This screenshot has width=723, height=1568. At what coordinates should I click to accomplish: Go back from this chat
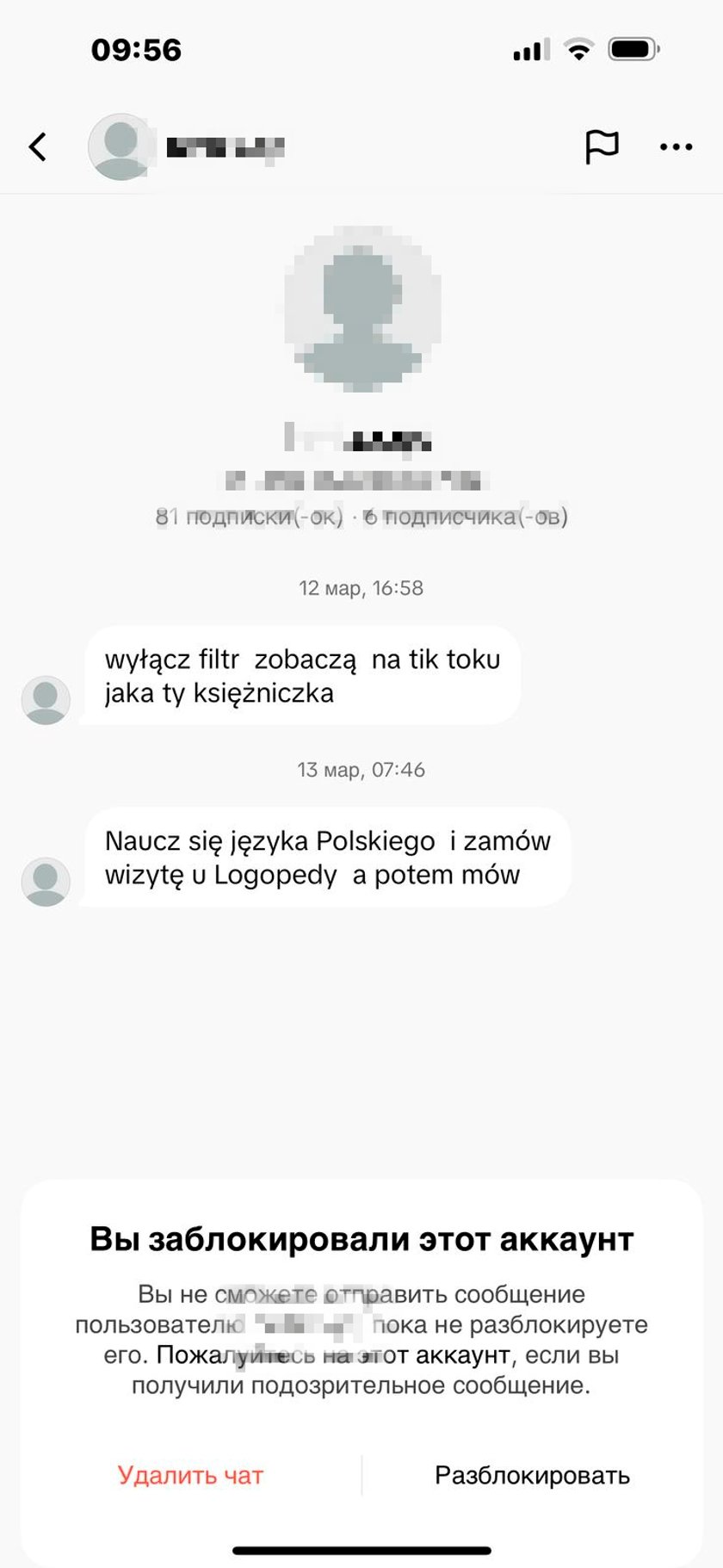tap(38, 147)
